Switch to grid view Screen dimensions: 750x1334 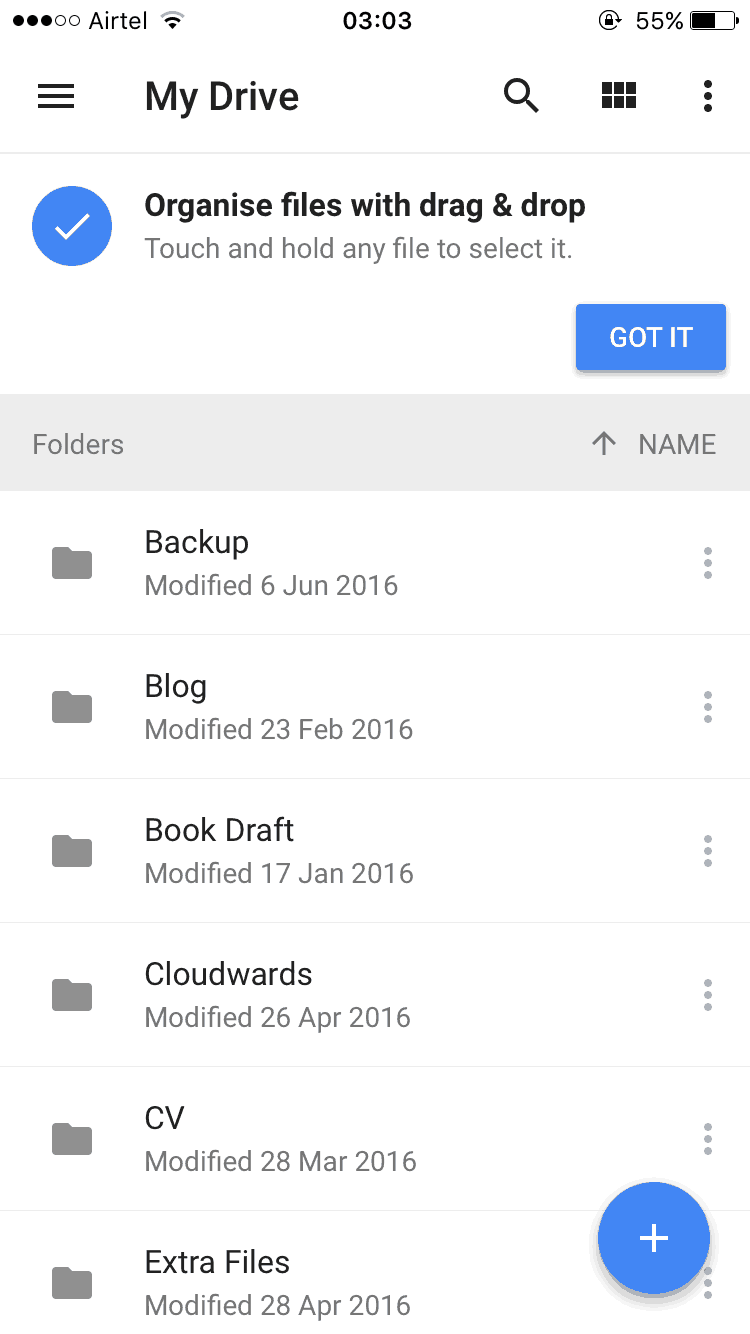pyautogui.click(x=619, y=96)
